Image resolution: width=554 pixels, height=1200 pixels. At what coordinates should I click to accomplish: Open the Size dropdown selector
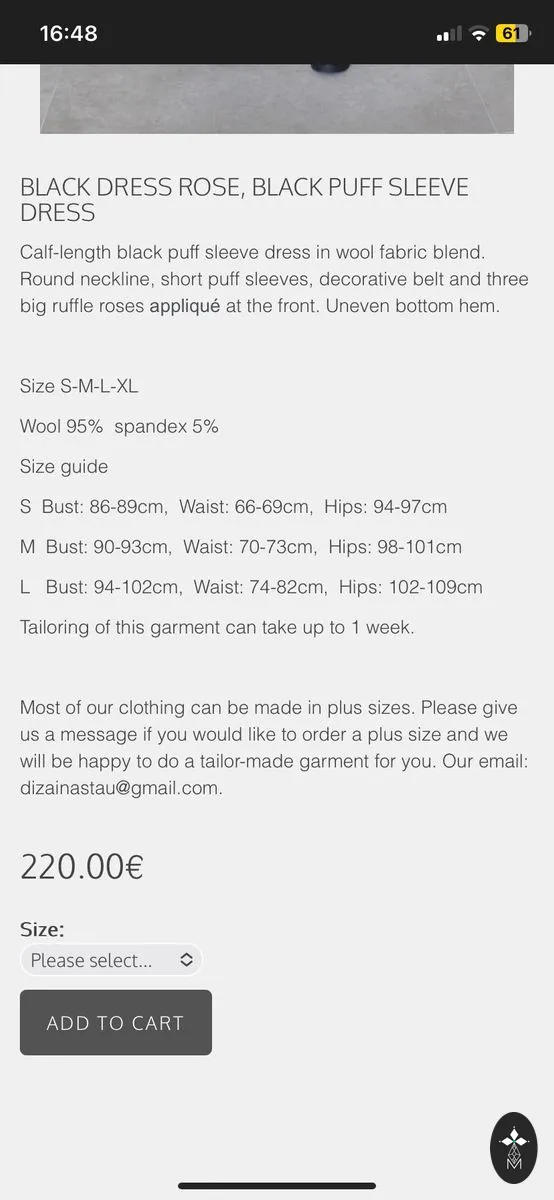coord(111,960)
